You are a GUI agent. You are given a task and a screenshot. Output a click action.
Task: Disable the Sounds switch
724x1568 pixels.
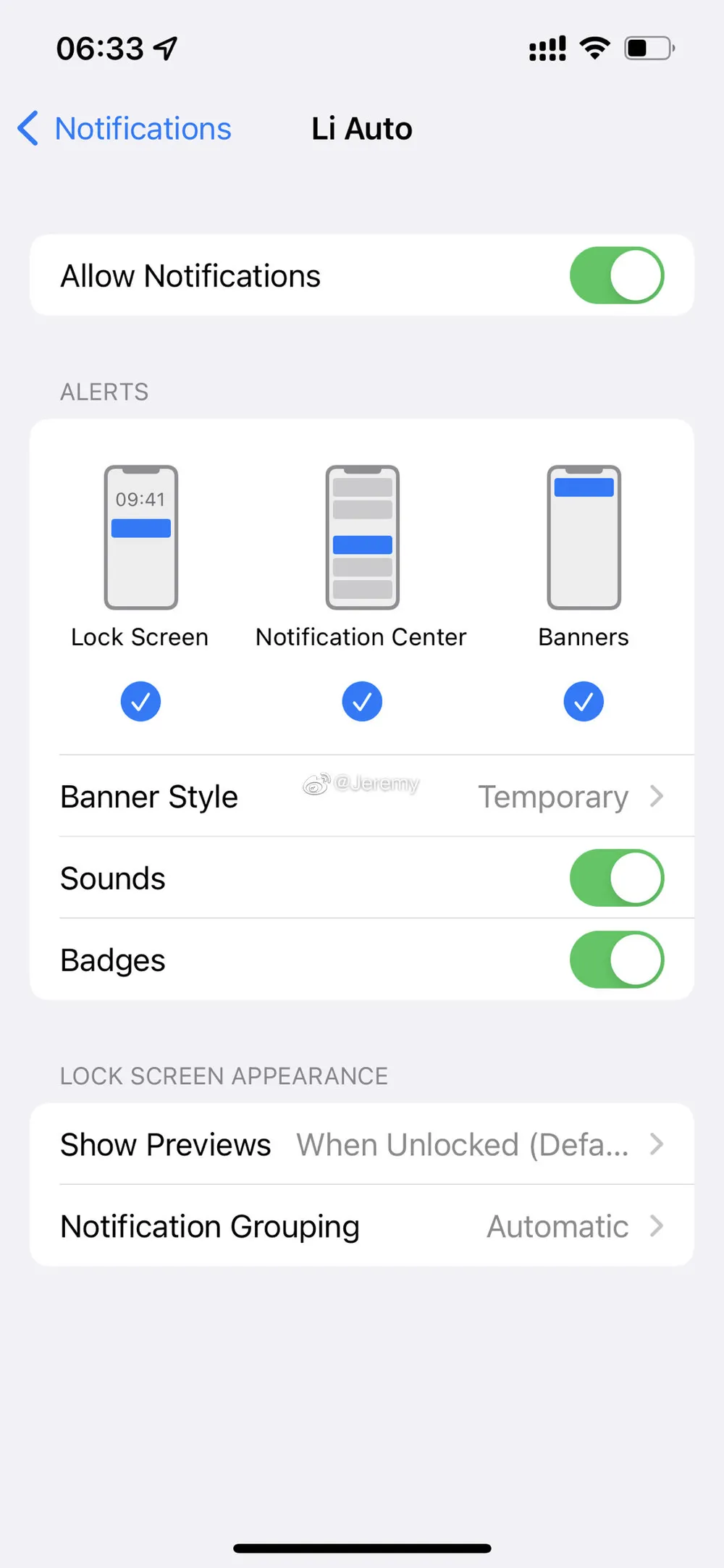[616, 878]
